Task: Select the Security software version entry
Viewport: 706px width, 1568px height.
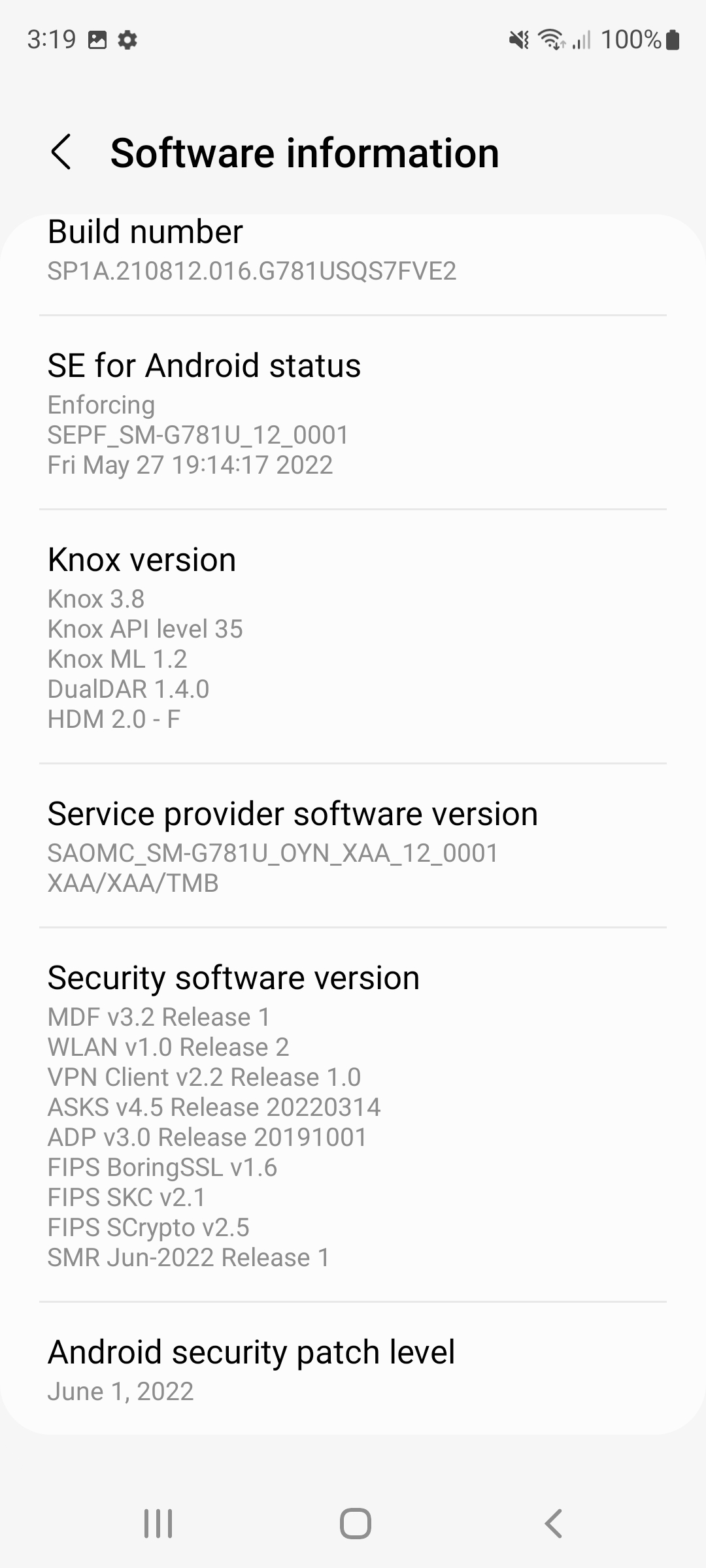Action: click(x=353, y=1115)
